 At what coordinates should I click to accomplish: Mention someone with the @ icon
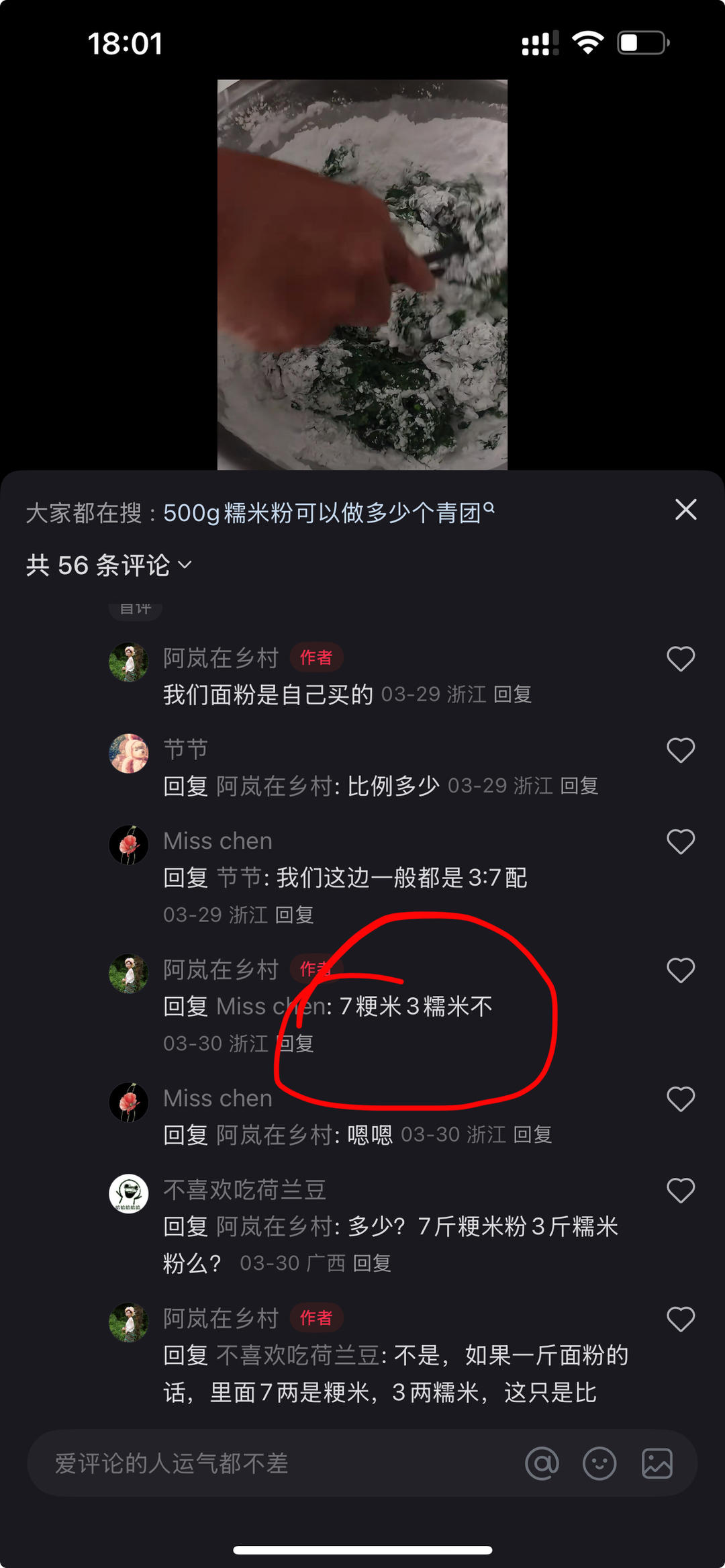point(542,1463)
